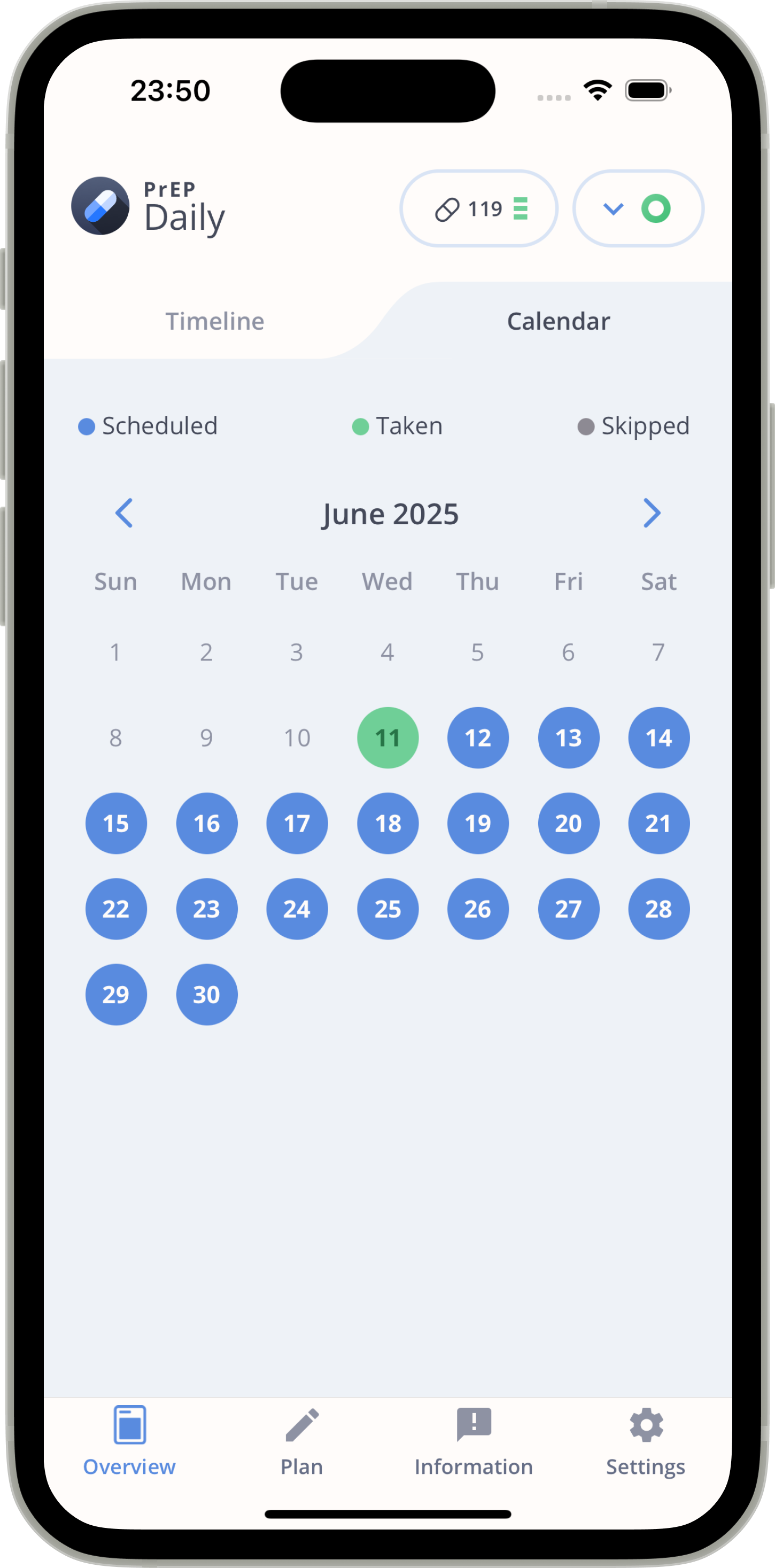The image size is (775, 1568).
Task: Go to the previous month
Action: pyautogui.click(x=124, y=513)
